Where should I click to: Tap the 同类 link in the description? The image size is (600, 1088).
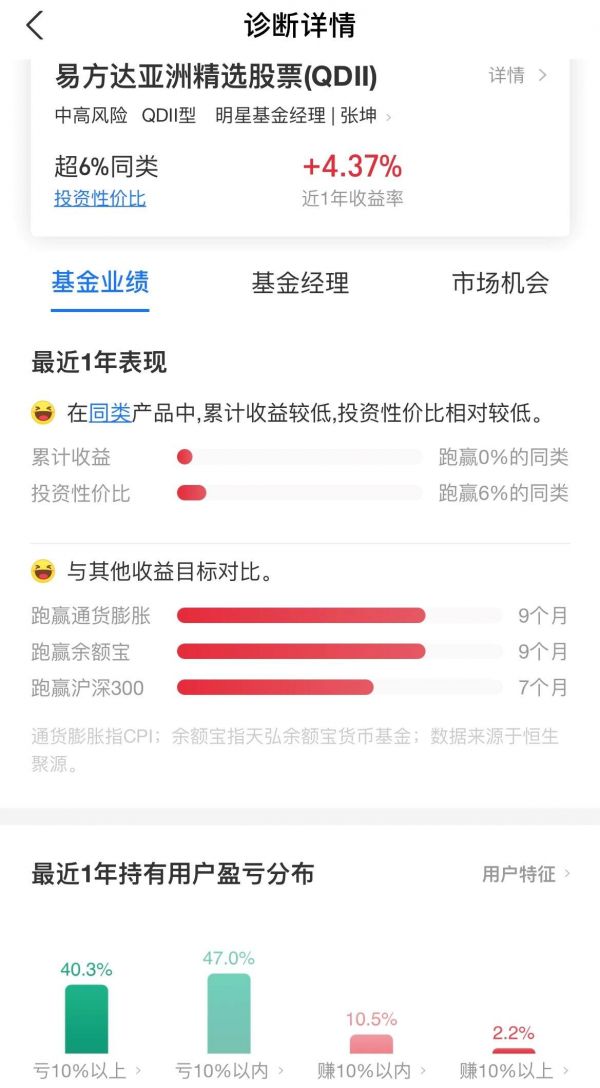pyautogui.click(x=110, y=412)
